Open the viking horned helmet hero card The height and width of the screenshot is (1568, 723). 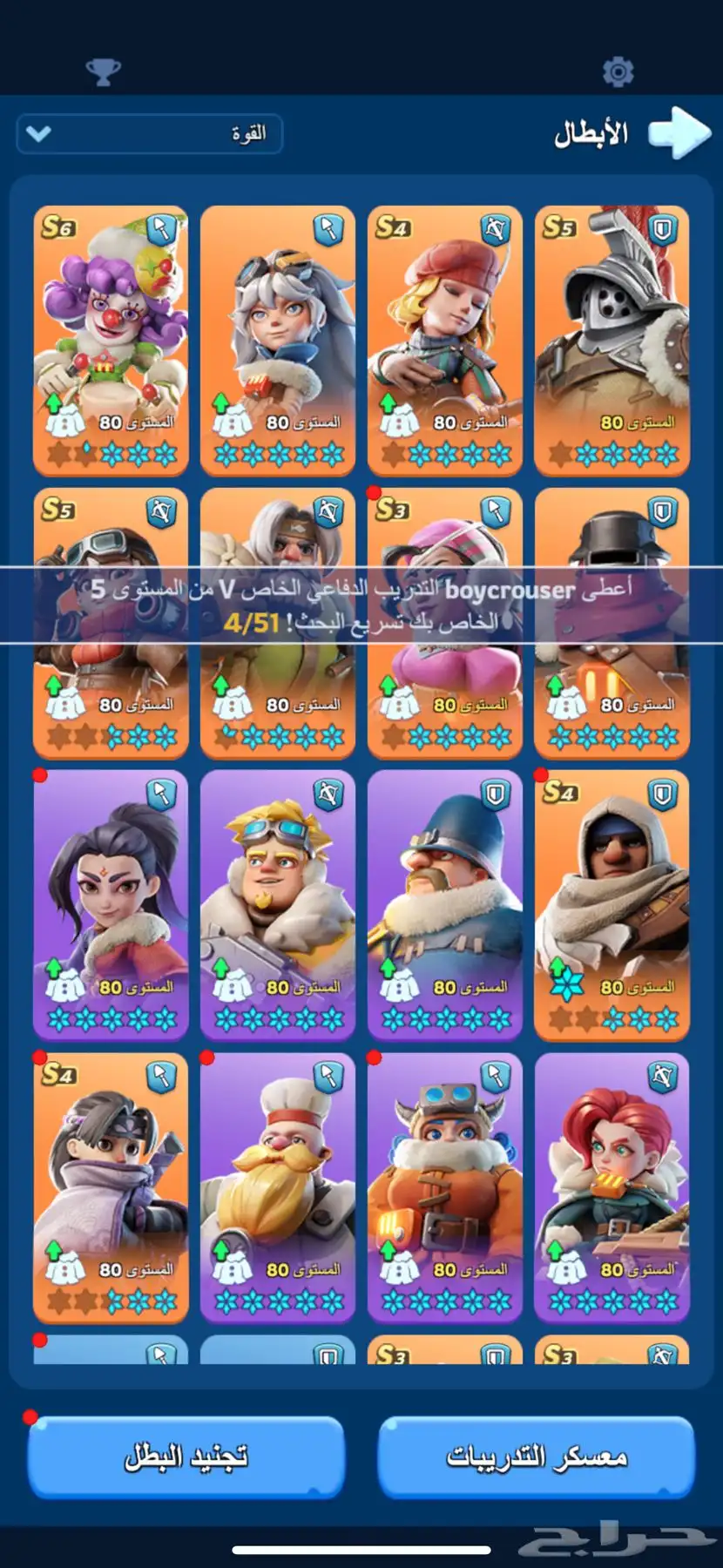click(x=444, y=1186)
